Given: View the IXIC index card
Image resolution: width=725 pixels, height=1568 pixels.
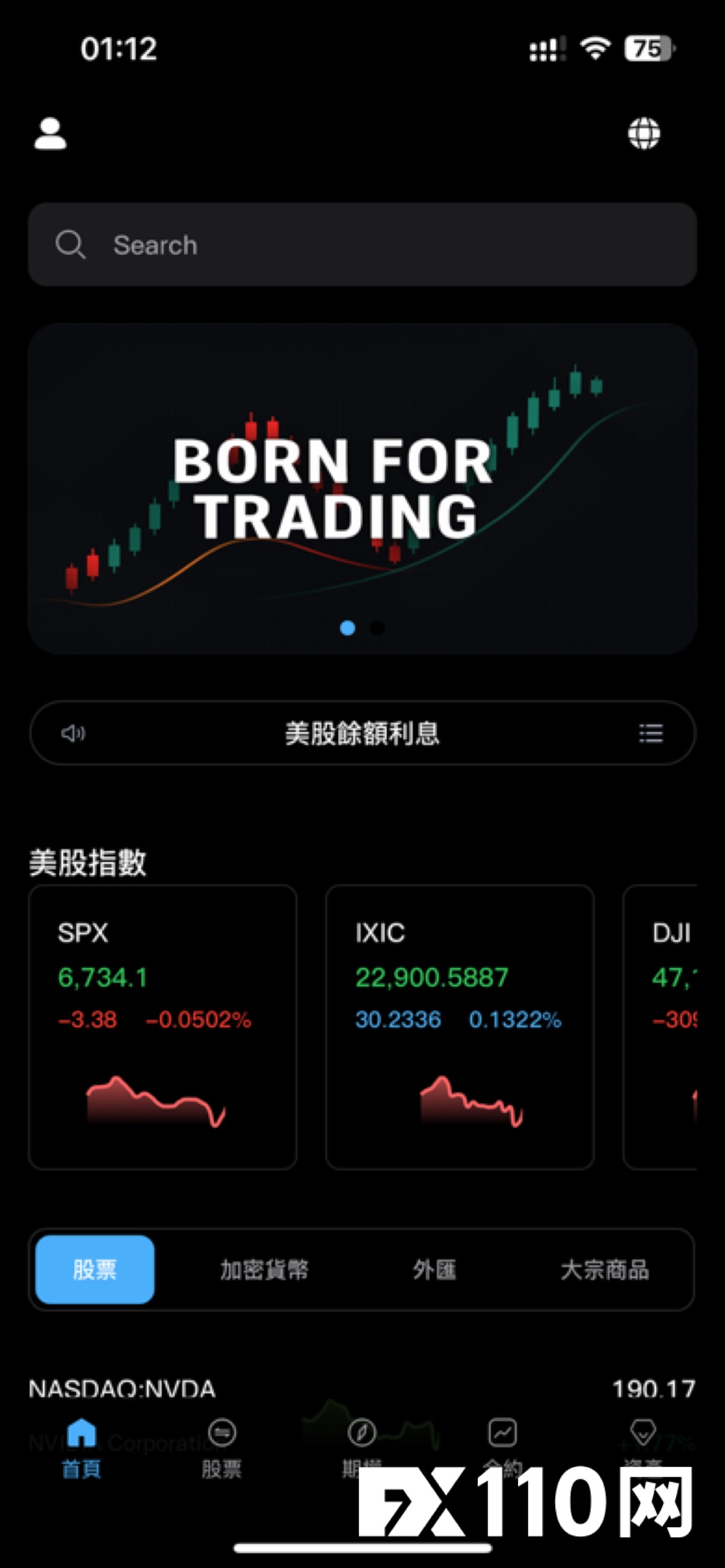Looking at the screenshot, I should pos(460,1027).
